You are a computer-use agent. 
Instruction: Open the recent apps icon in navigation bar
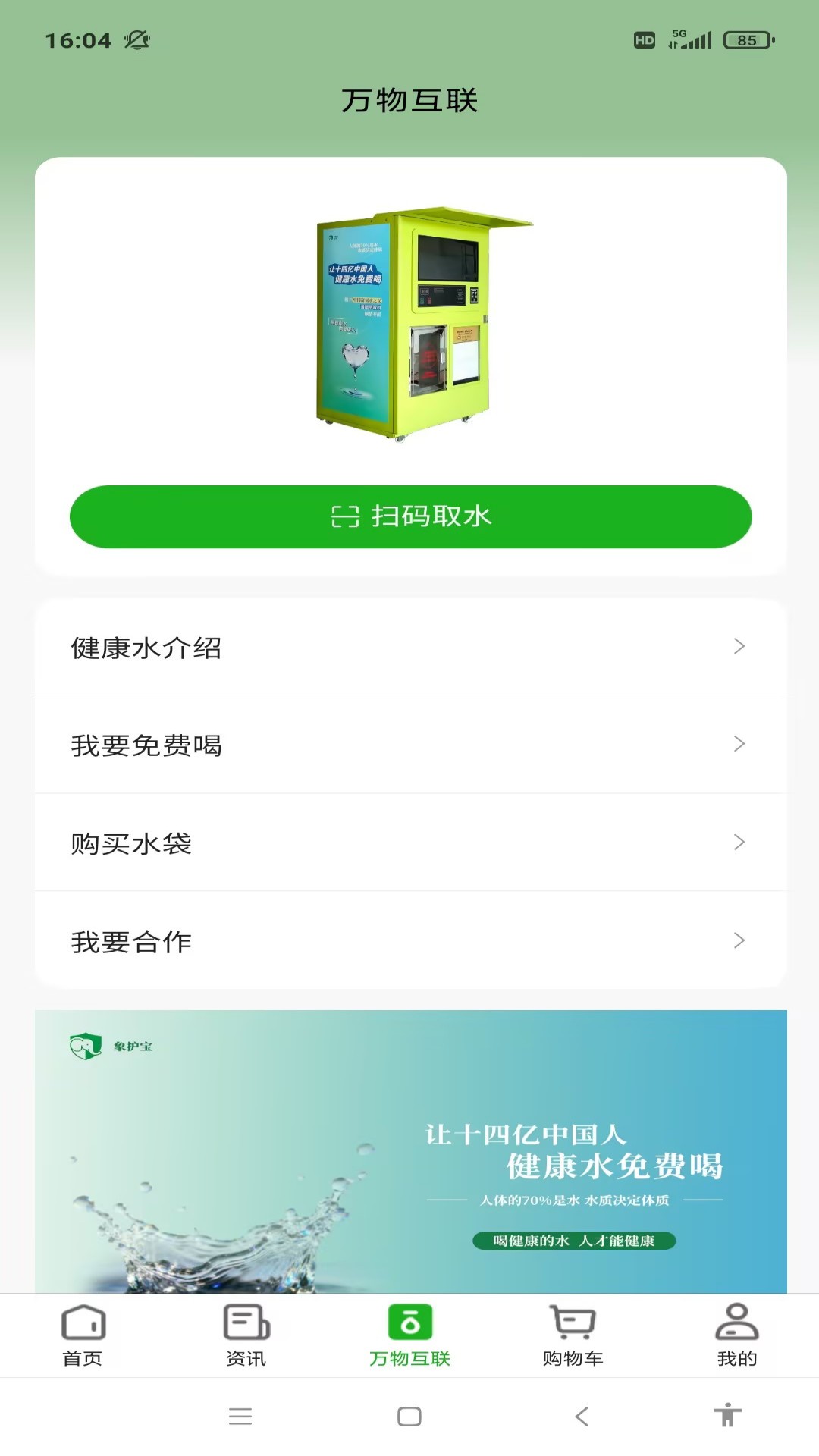[241, 1415]
